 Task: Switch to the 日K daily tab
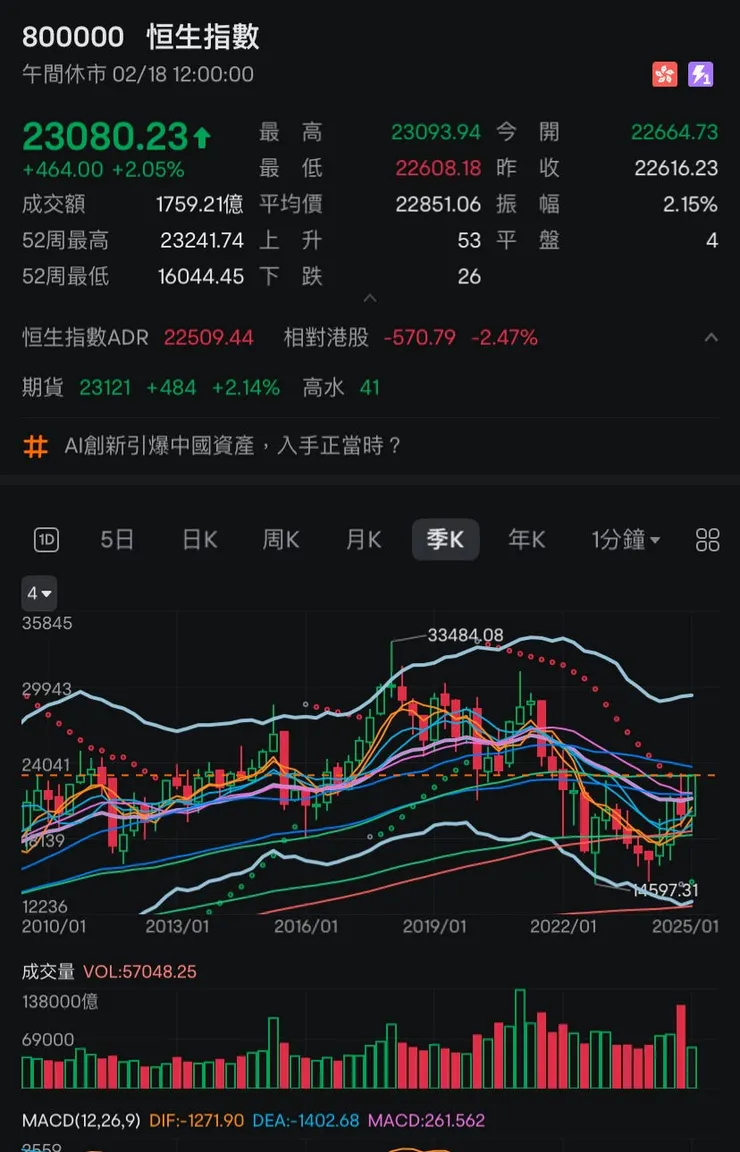click(x=199, y=539)
